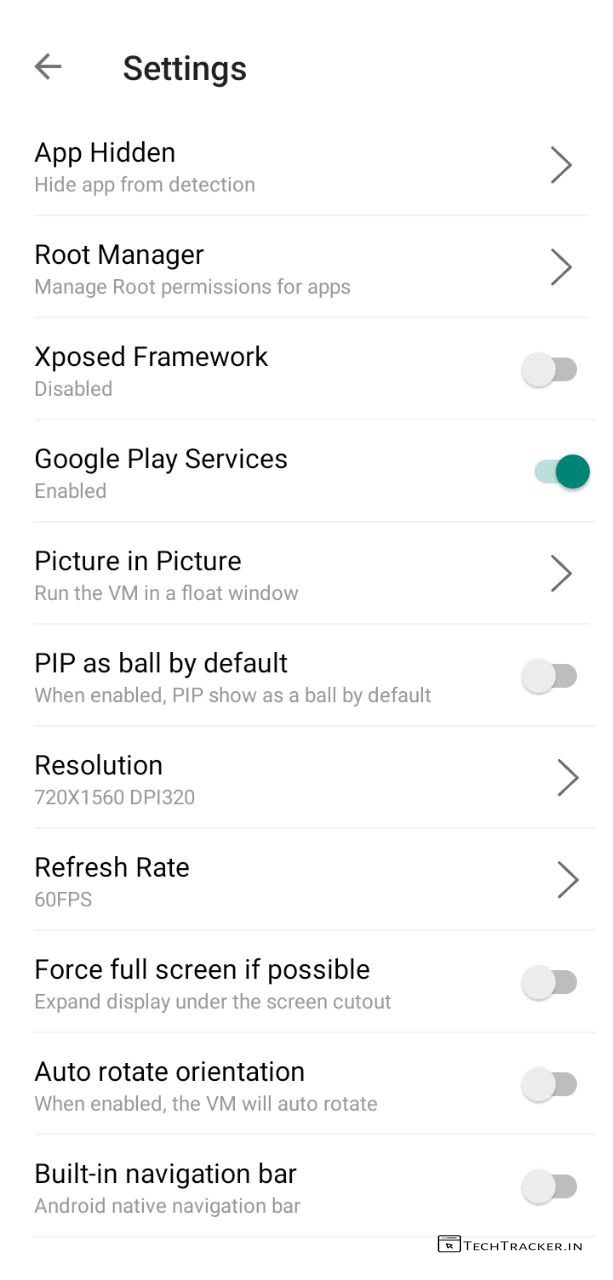Image resolution: width=613 pixels, height=1280 pixels.
Task: Turn off Google Play Services
Action: (x=560, y=472)
